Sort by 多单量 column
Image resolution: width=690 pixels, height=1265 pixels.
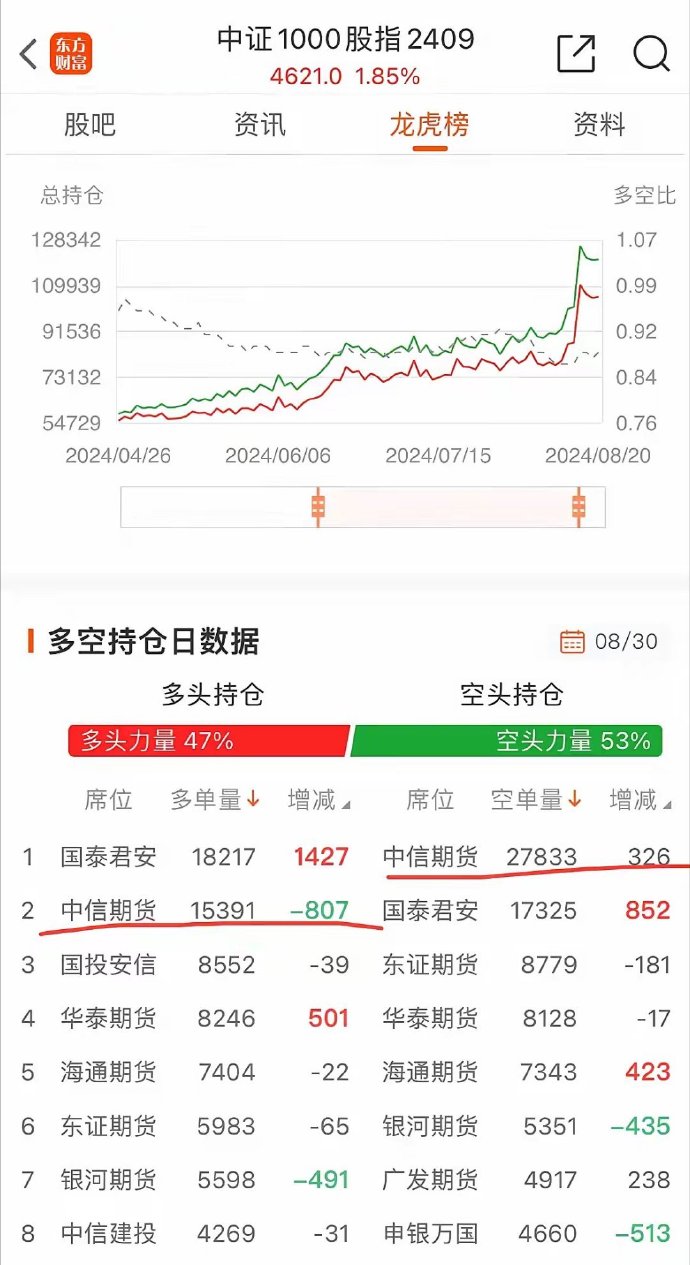coord(214,800)
